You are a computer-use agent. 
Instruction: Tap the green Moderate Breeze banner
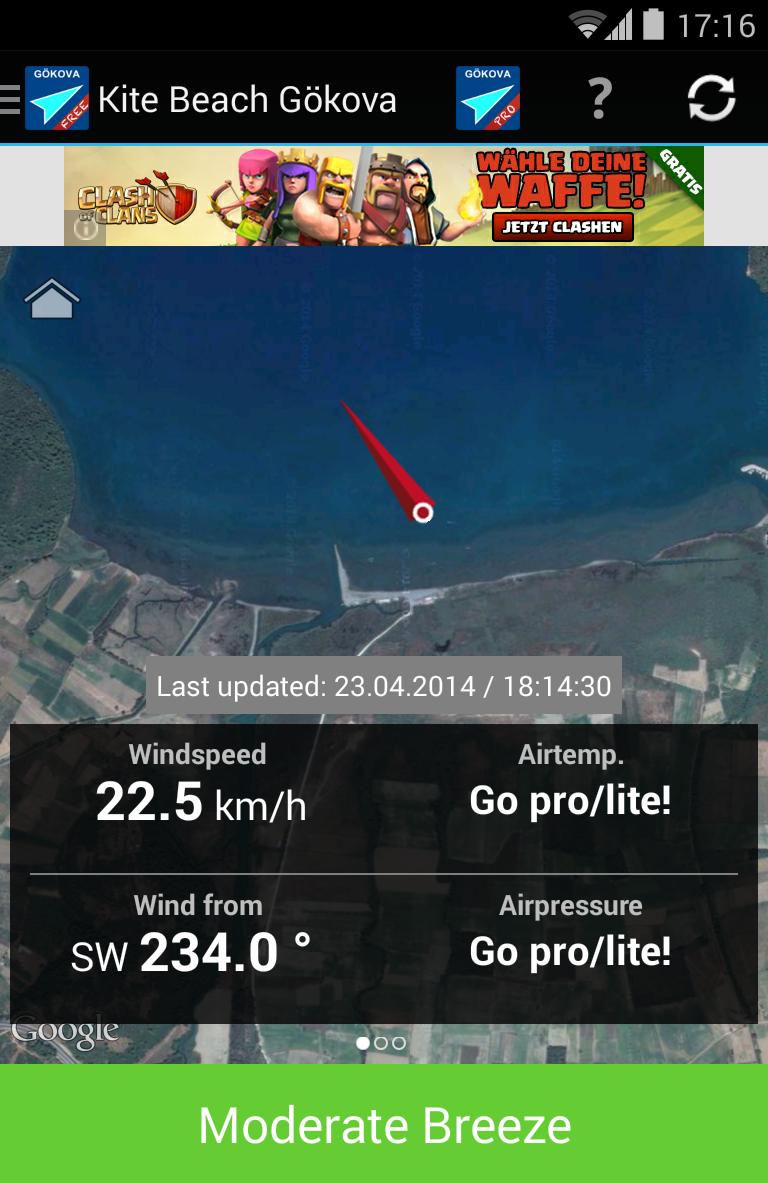384,1124
